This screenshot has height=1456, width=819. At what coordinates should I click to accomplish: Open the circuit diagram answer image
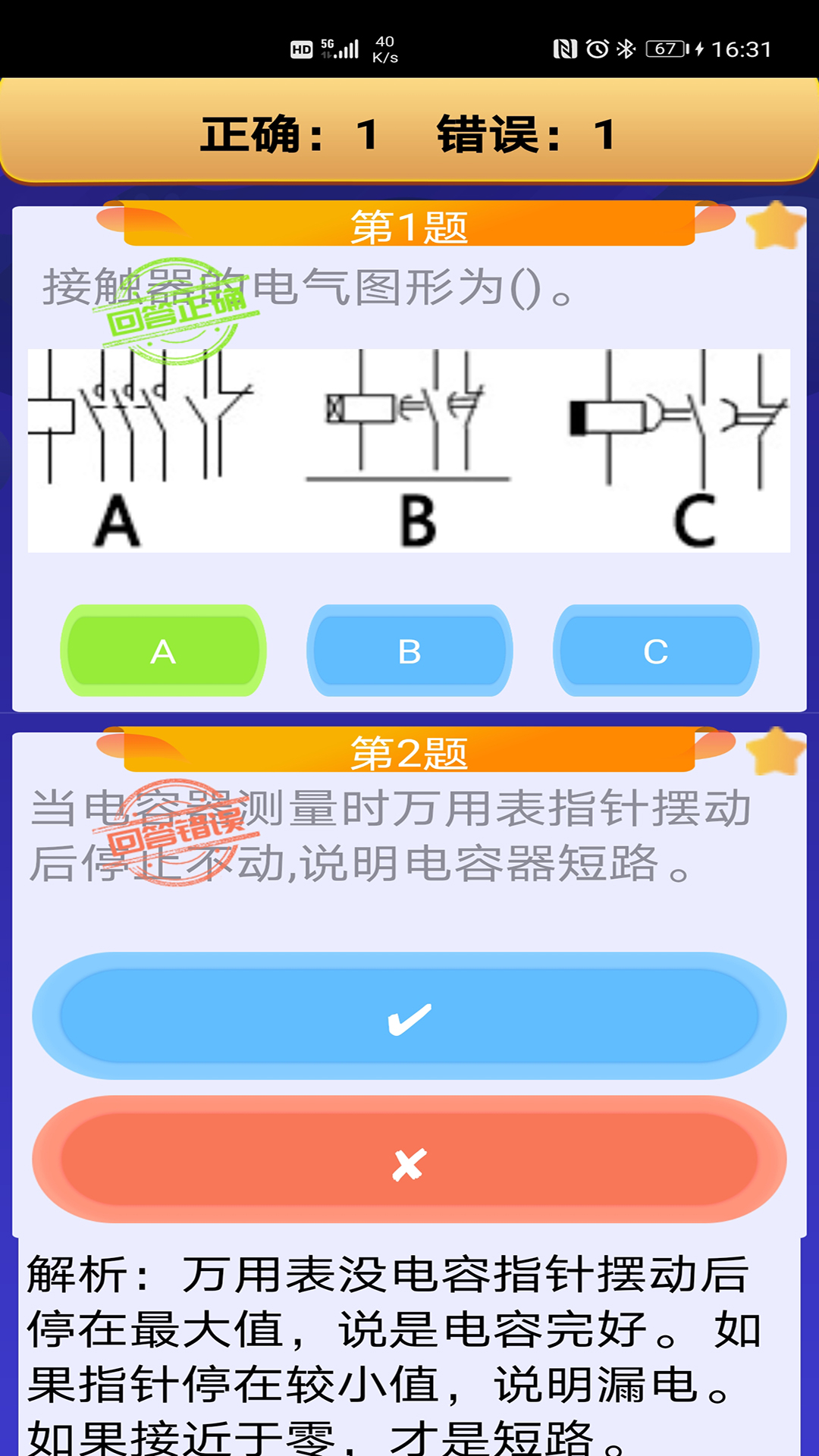pos(409,447)
